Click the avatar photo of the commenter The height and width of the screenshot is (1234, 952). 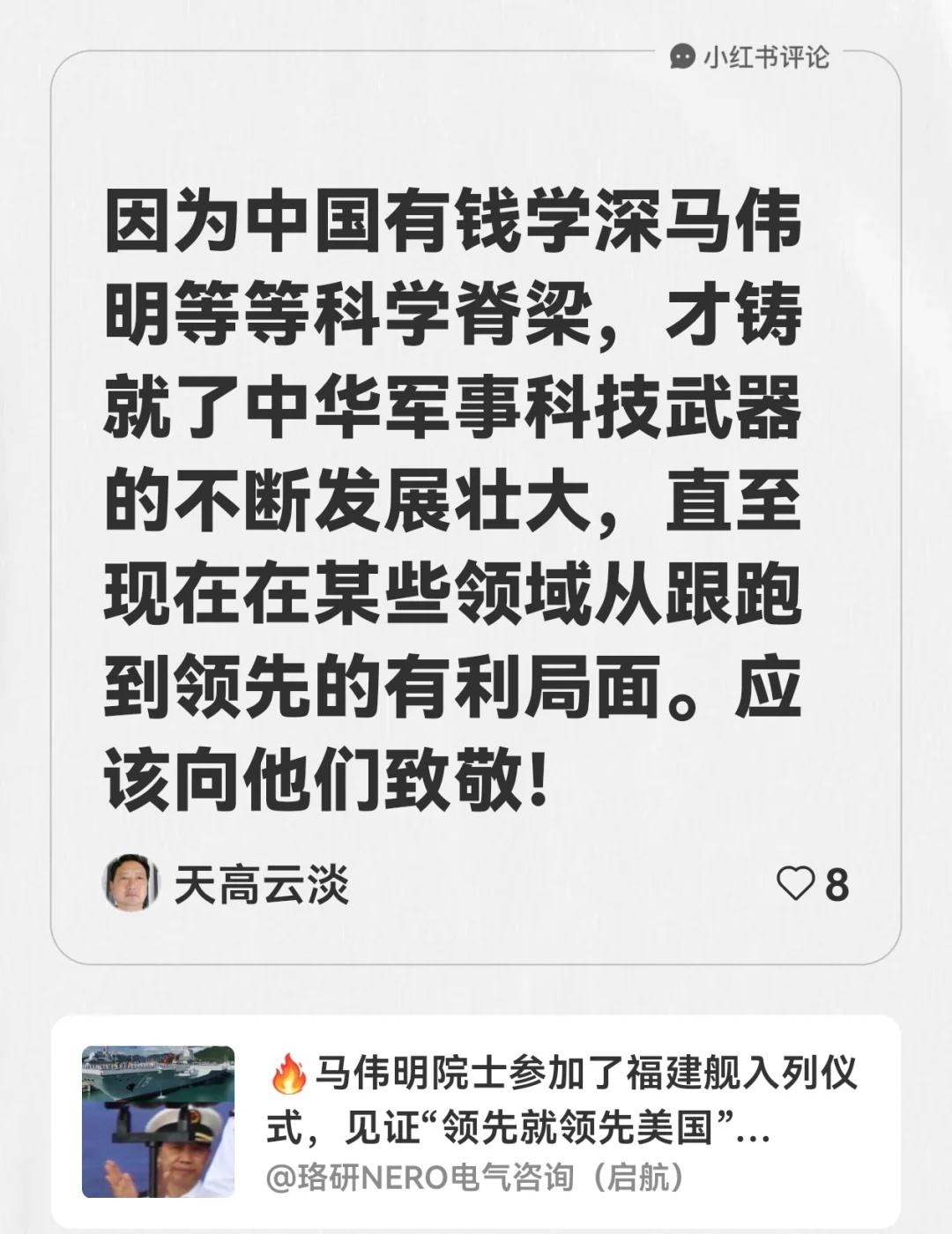[x=129, y=881]
